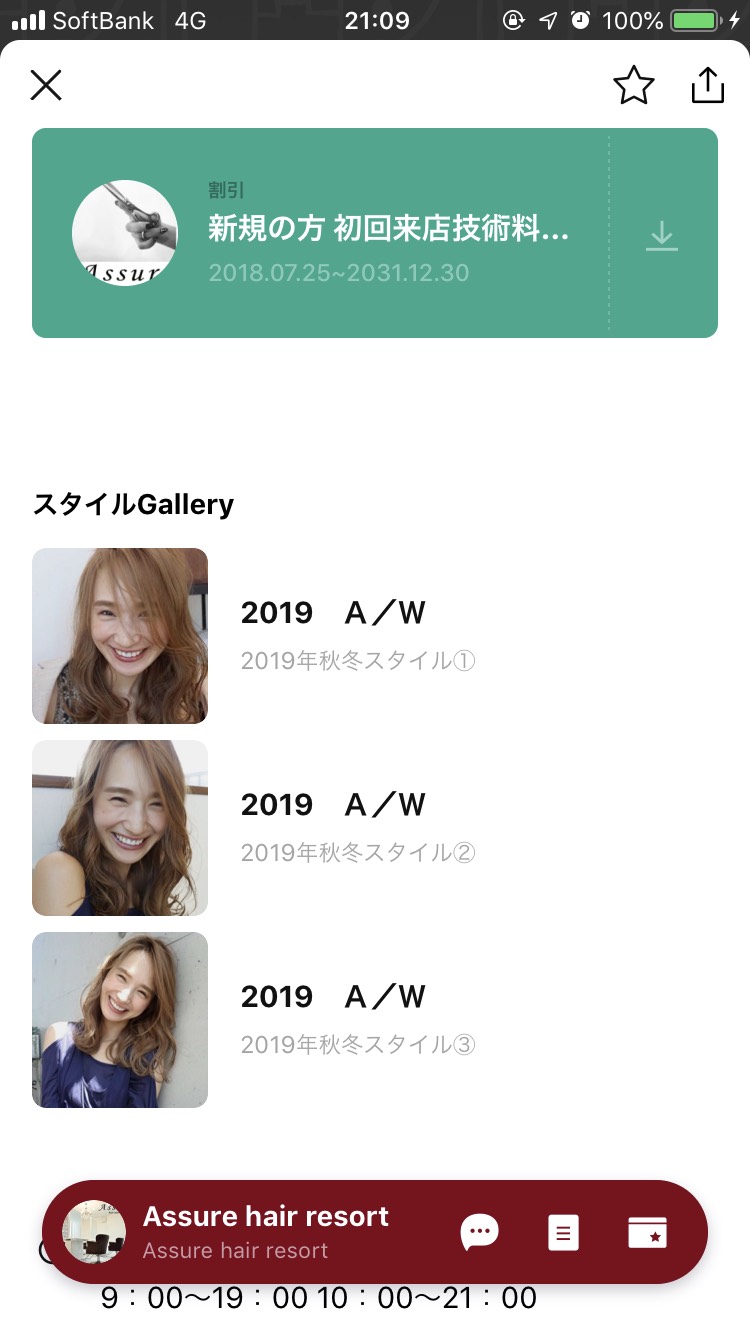Open 2019年秋冬スタイル① gallery item
Screen dimensions: 750x1334
coord(357,635)
